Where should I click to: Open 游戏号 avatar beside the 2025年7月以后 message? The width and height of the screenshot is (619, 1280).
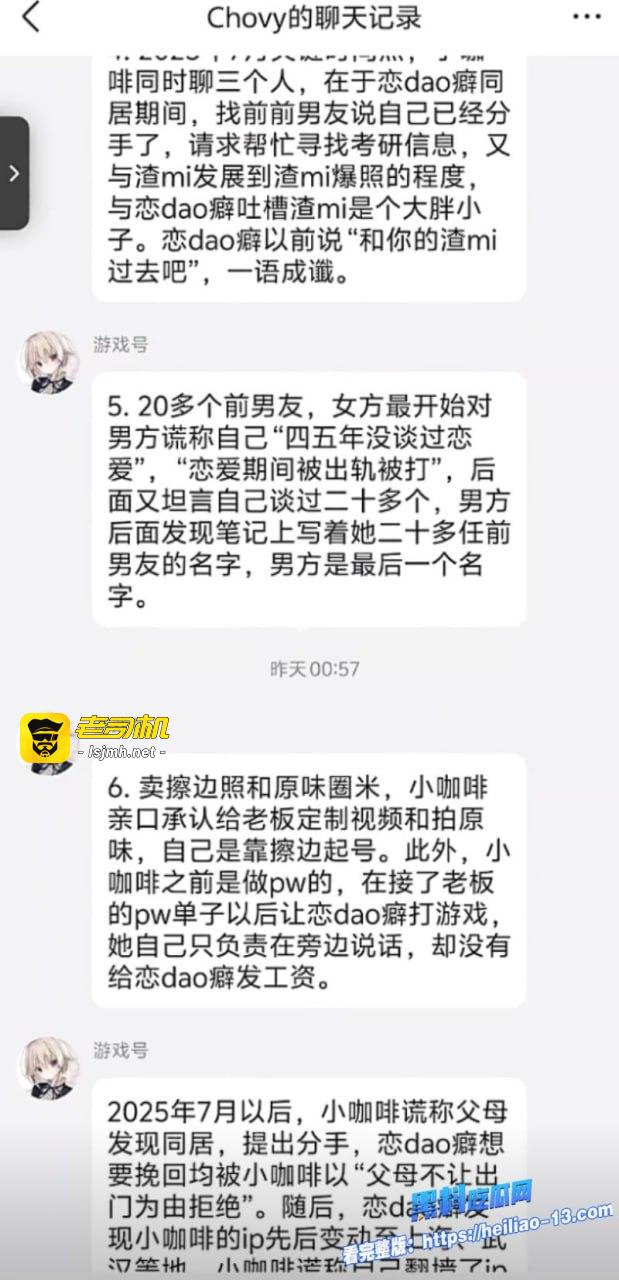[48, 1067]
